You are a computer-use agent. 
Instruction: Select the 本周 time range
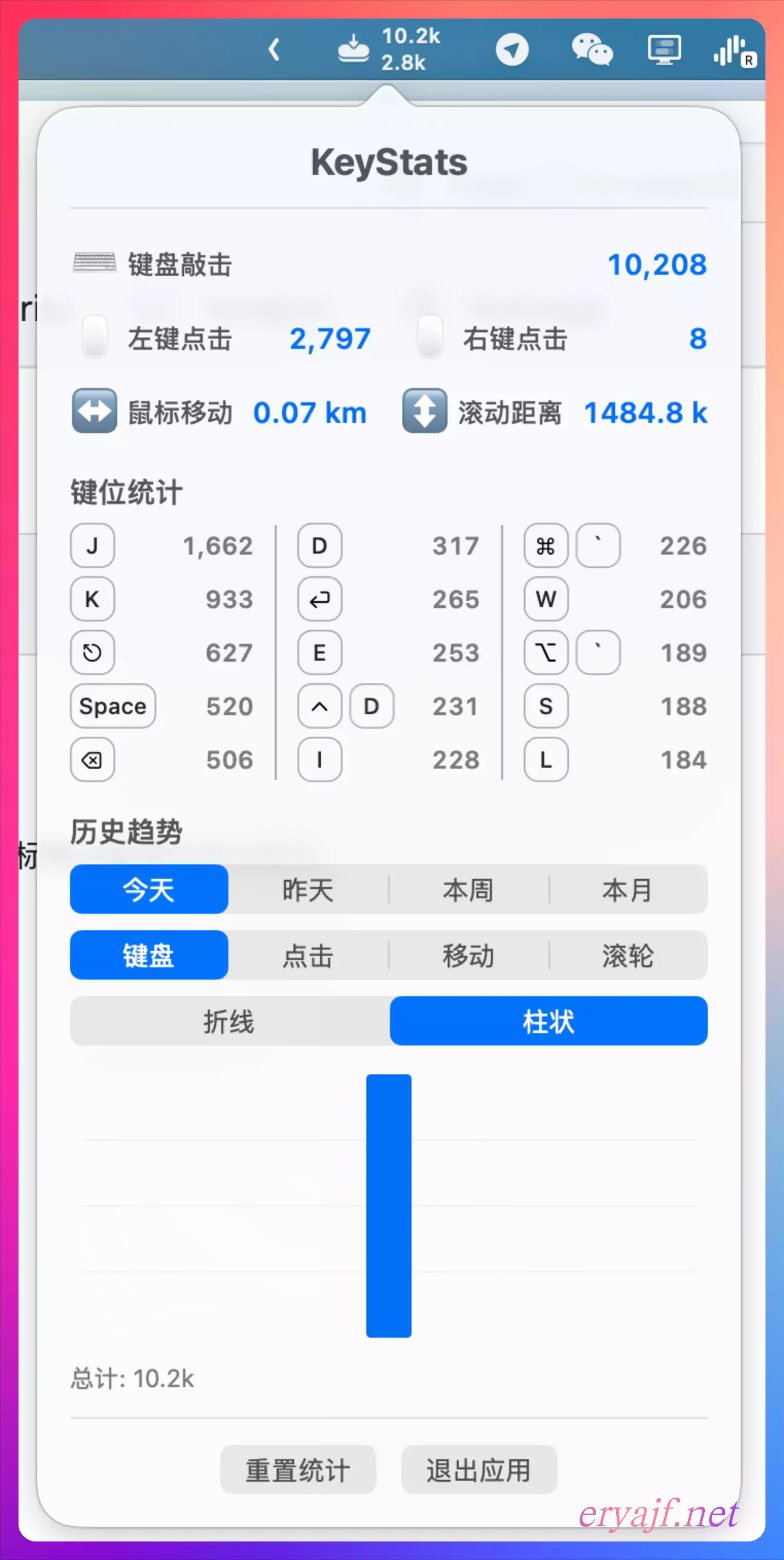[x=468, y=890]
